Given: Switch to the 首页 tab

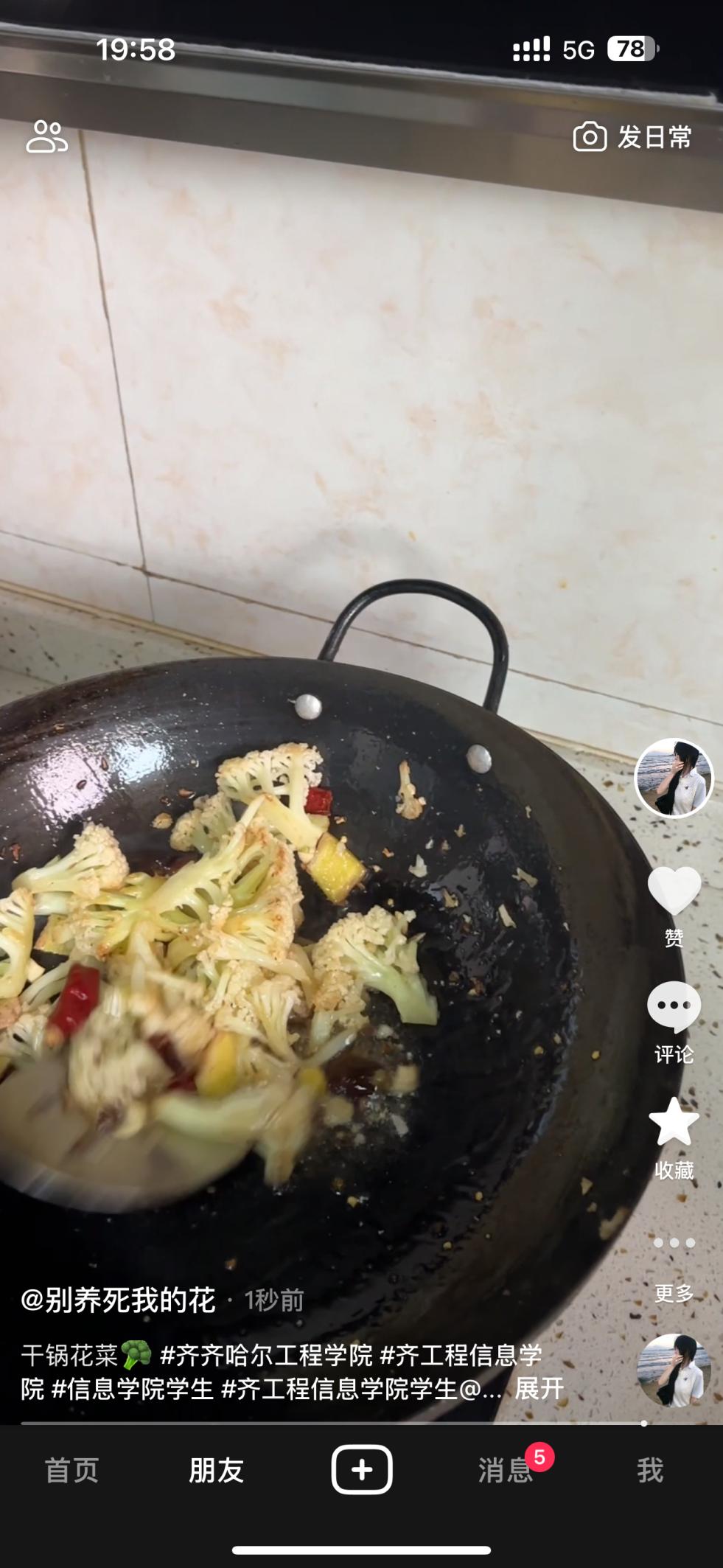Looking at the screenshot, I should click(x=71, y=1470).
